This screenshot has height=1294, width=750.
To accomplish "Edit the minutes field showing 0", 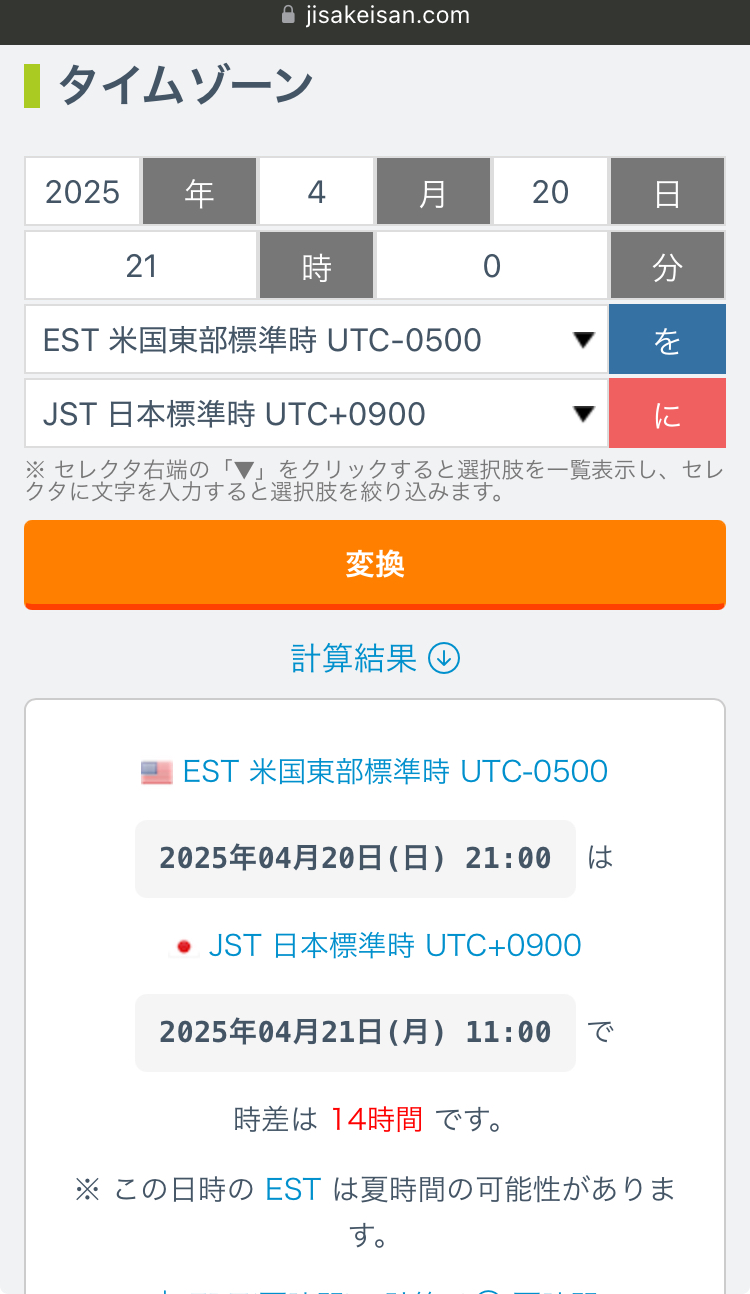I will 492,266.
